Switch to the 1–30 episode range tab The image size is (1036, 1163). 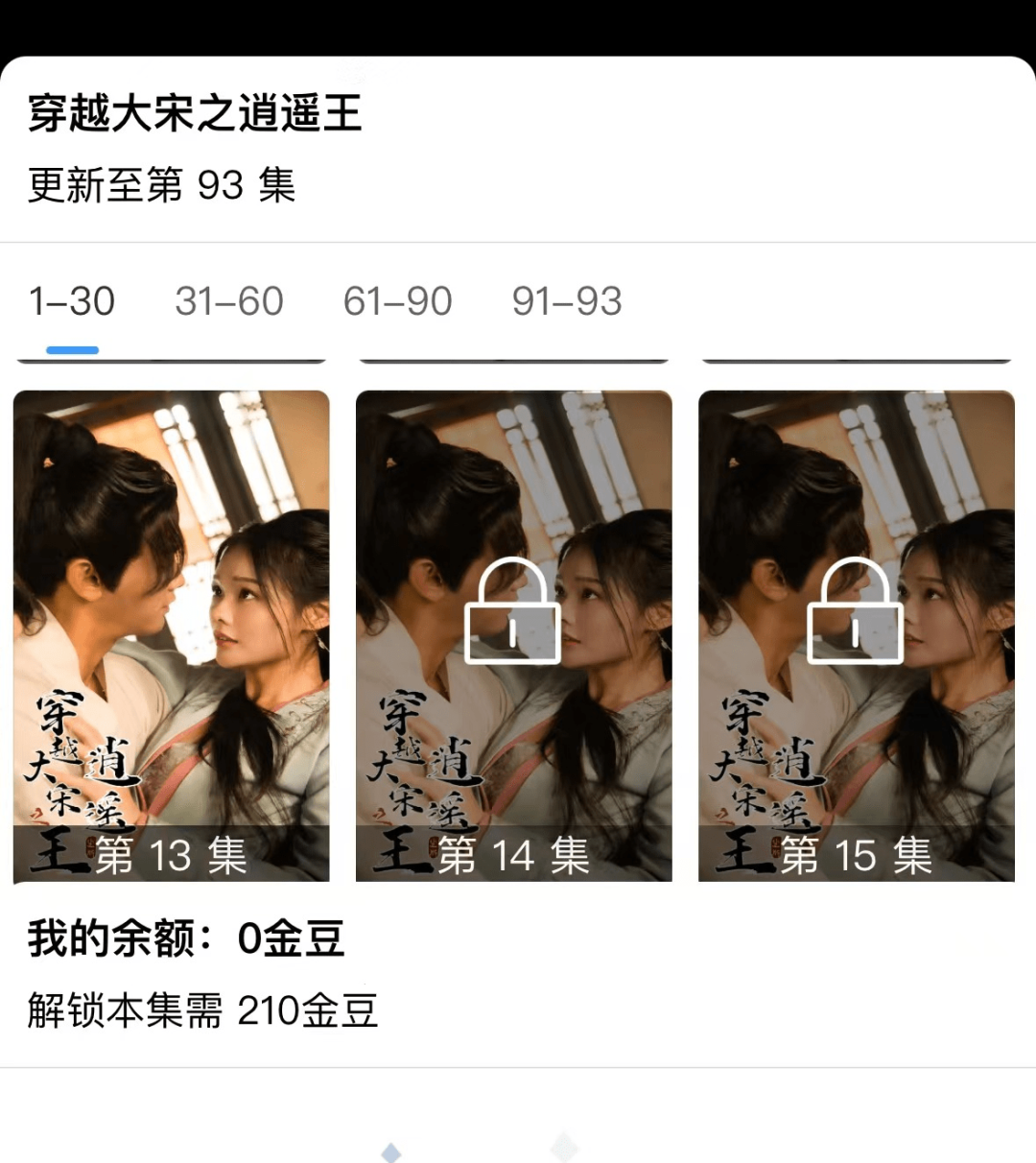72,302
